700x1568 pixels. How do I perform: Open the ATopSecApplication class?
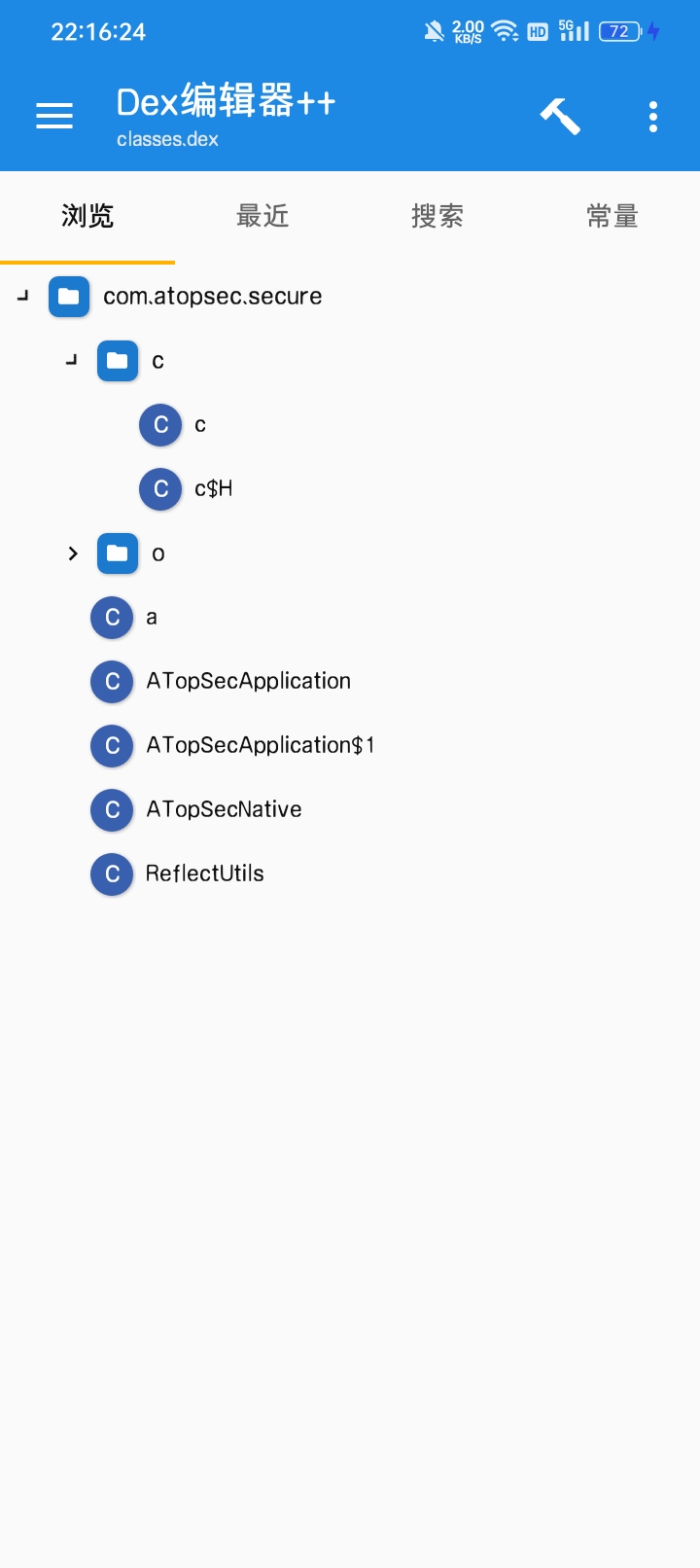(x=249, y=681)
